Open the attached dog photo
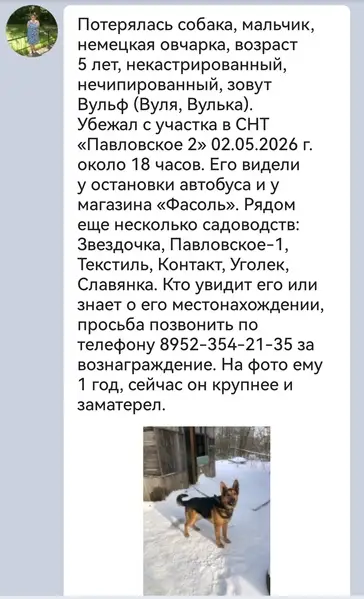364x599 pixels. (x=207, y=510)
